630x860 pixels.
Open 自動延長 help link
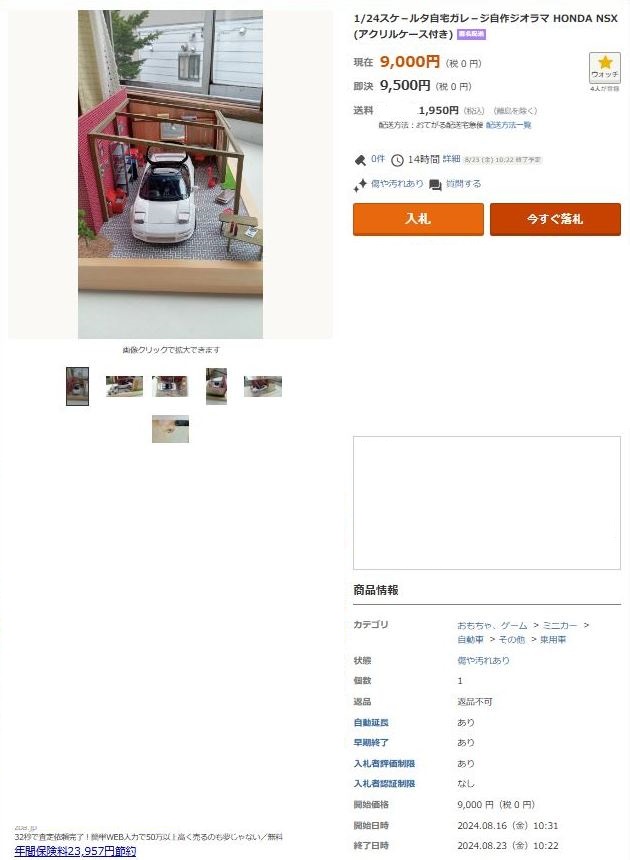(x=371, y=722)
